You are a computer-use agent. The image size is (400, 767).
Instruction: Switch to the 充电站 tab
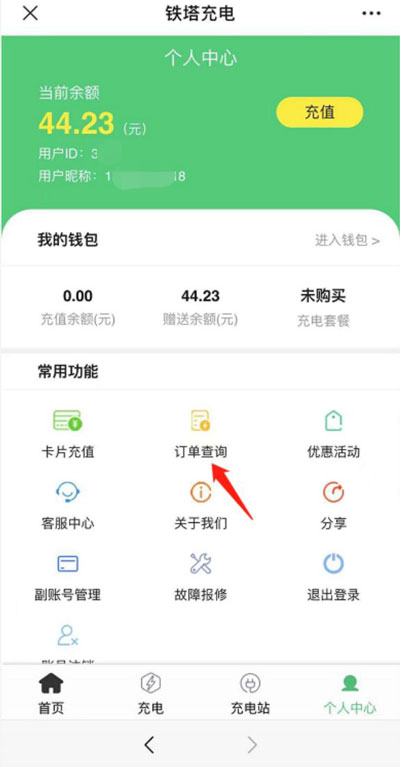coord(250,694)
